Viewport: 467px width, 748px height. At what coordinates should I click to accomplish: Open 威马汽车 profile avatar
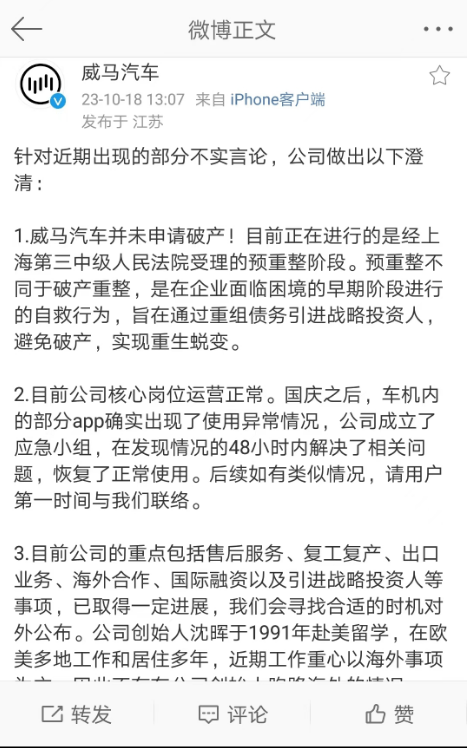(41, 86)
